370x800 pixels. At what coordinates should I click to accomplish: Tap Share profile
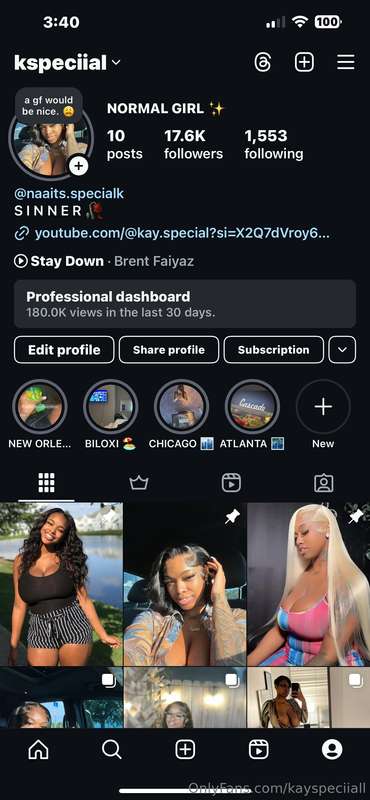pos(169,350)
